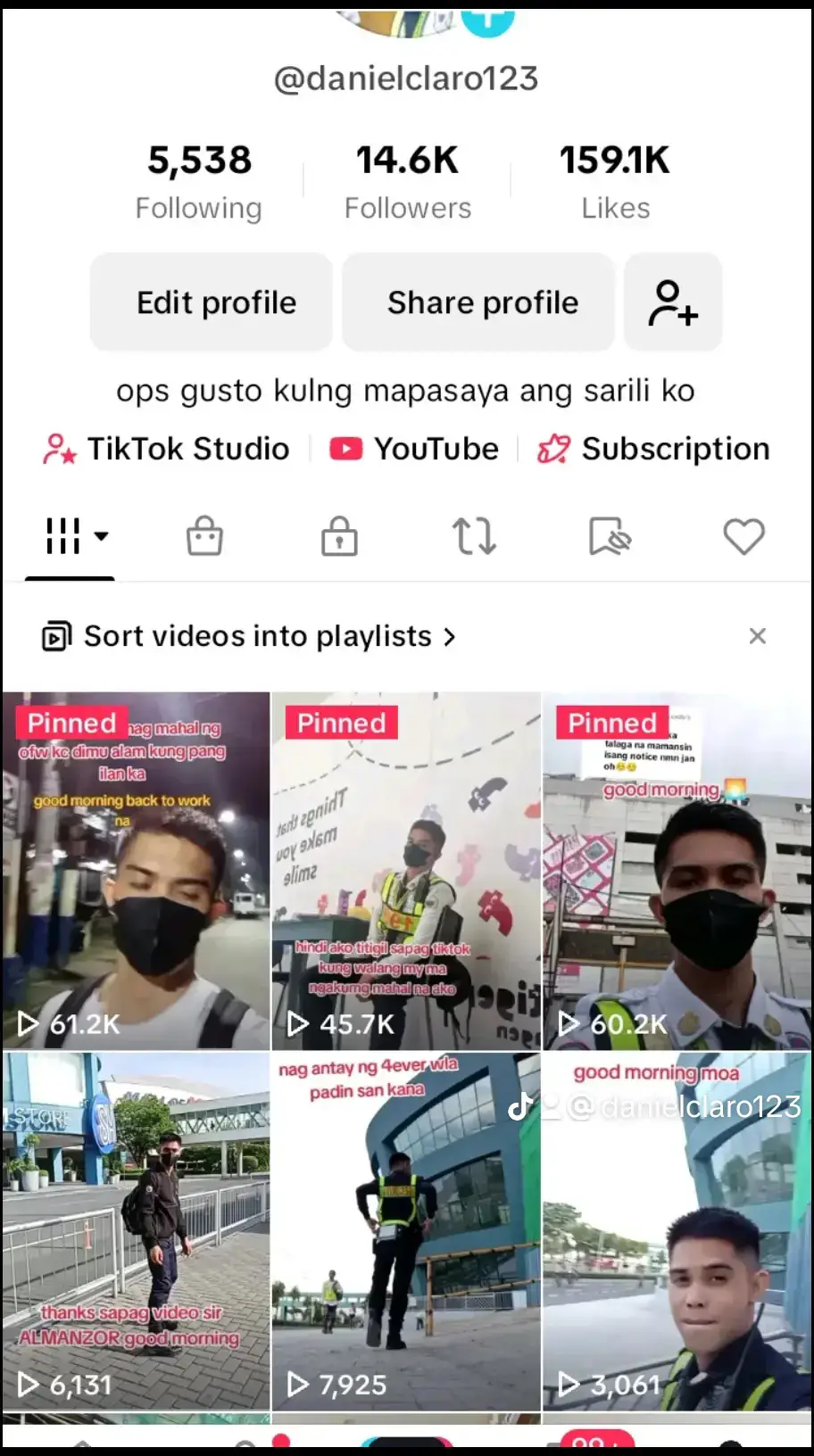View the Followers list
The image size is (814, 1456).
point(407,182)
